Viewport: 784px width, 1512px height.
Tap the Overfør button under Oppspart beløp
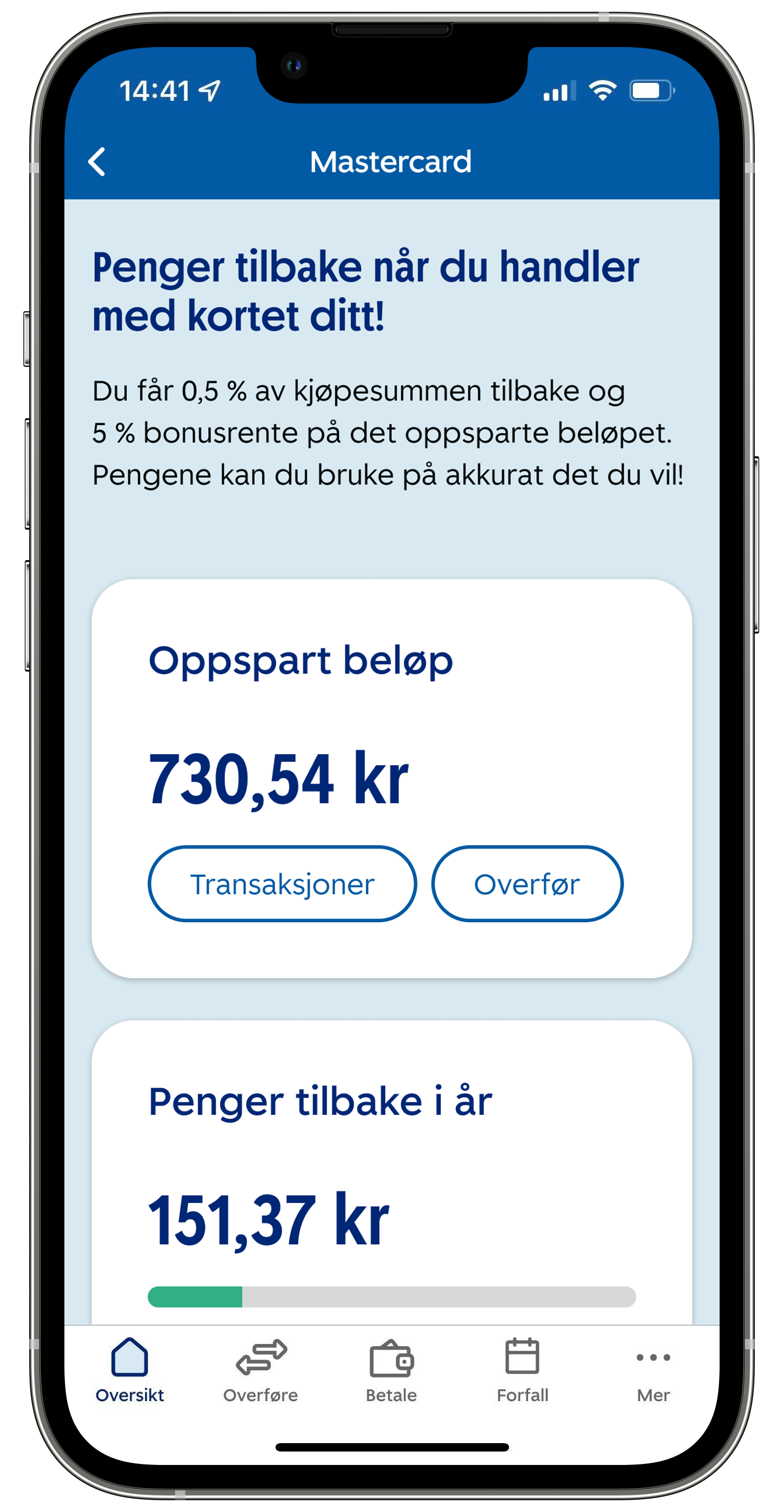tap(526, 883)
